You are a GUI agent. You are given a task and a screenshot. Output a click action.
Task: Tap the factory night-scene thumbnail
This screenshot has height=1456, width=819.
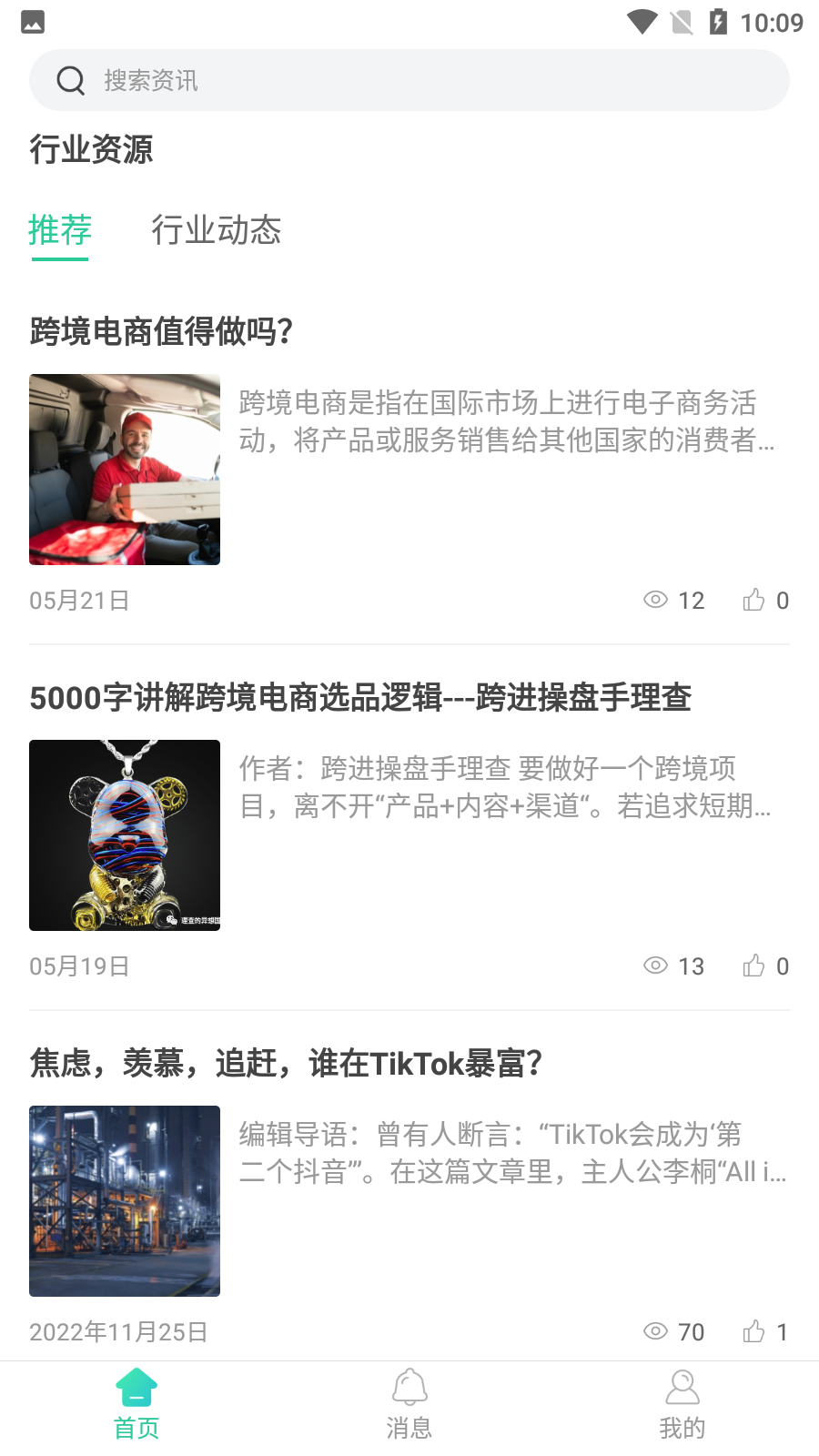[125, 1201]
